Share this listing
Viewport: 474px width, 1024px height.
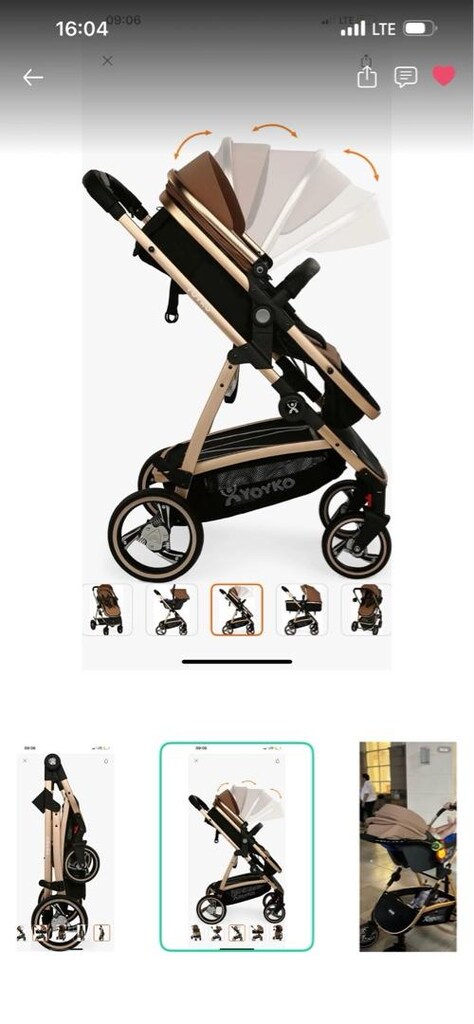point(367,76)
